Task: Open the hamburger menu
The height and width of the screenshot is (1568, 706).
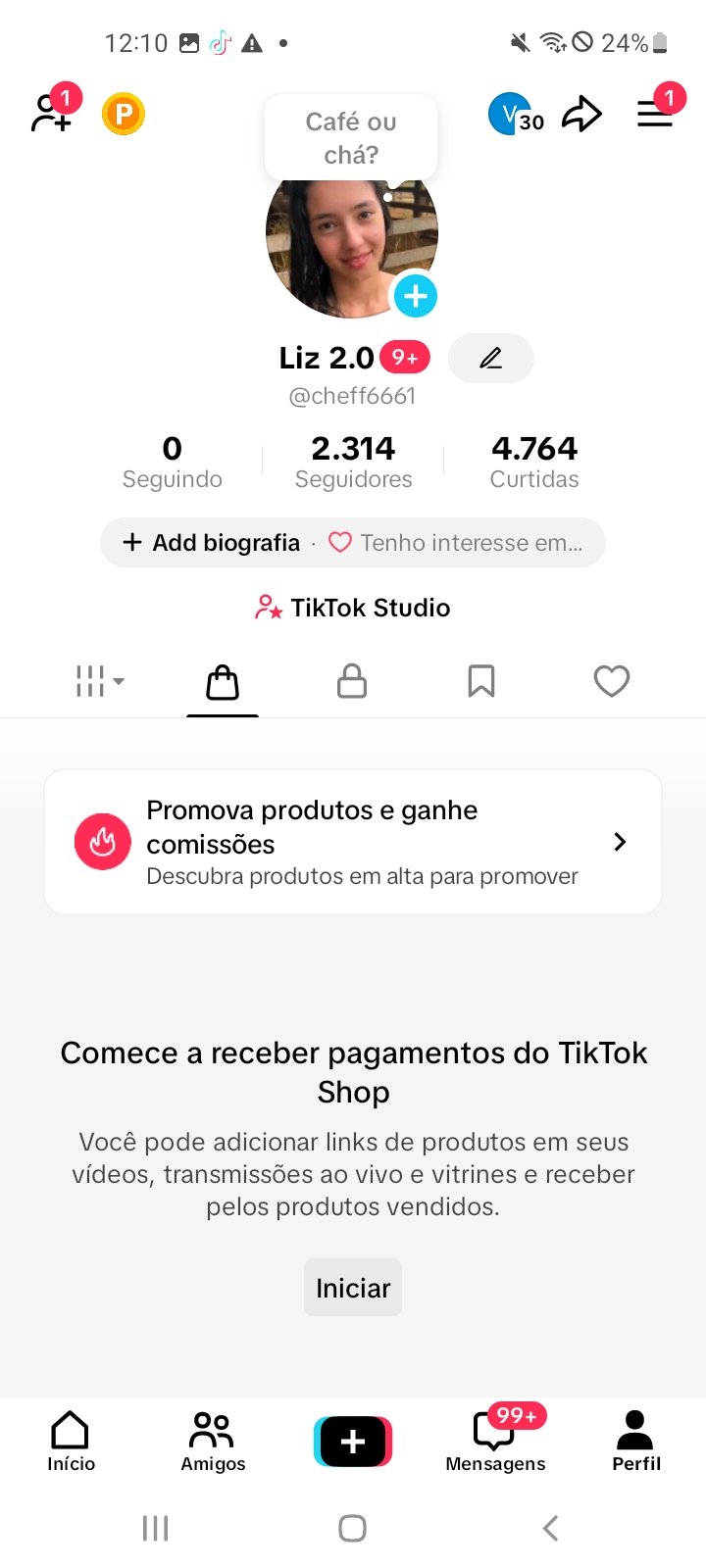Action: (x=655, y=114)
